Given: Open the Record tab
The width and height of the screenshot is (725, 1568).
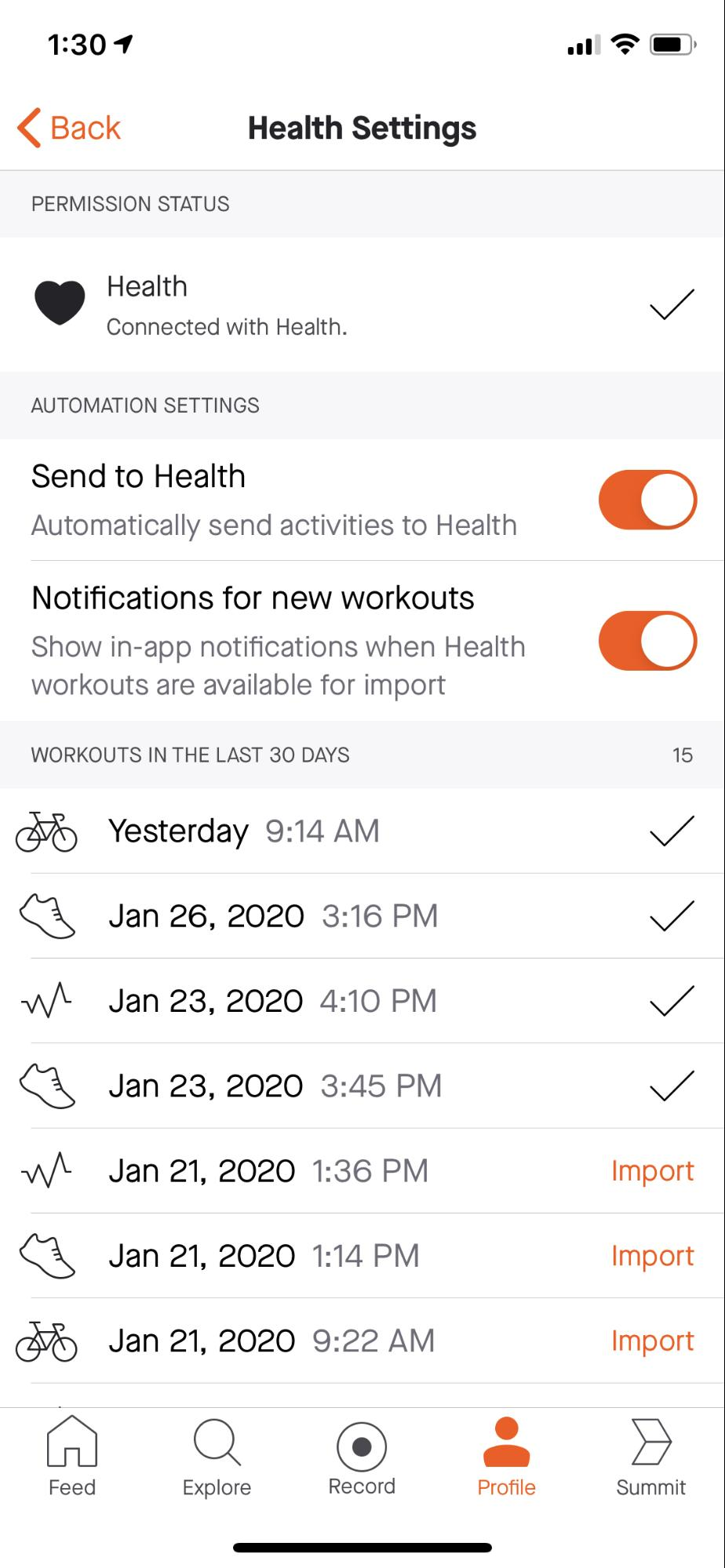Looking at the screenshot, I should 362,1457.
